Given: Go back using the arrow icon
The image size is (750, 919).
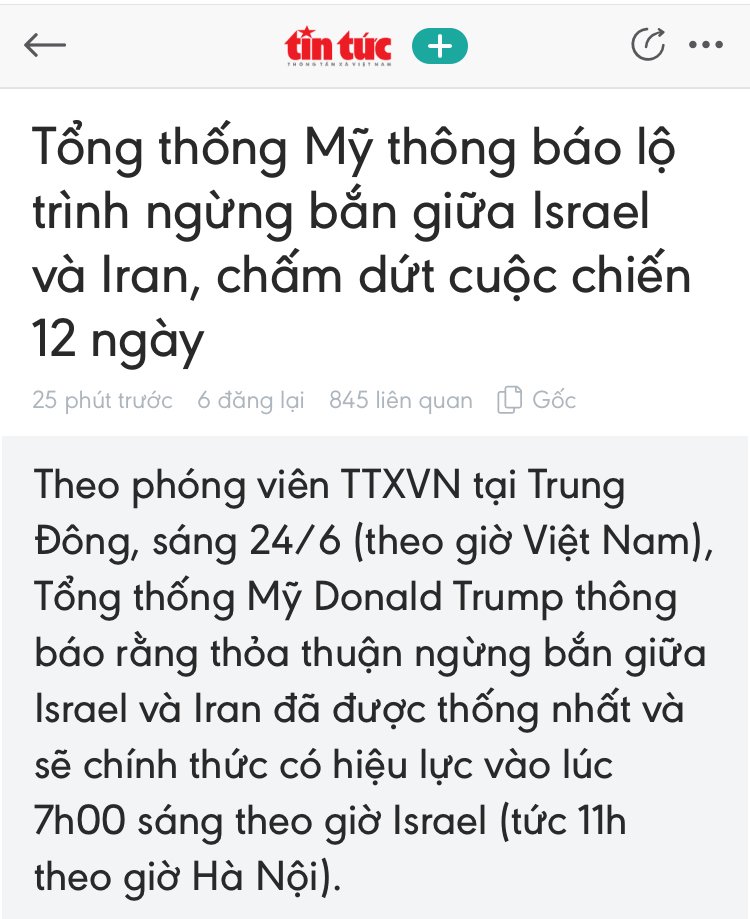Looking at the screenshot, I should (x=45, y=45).
